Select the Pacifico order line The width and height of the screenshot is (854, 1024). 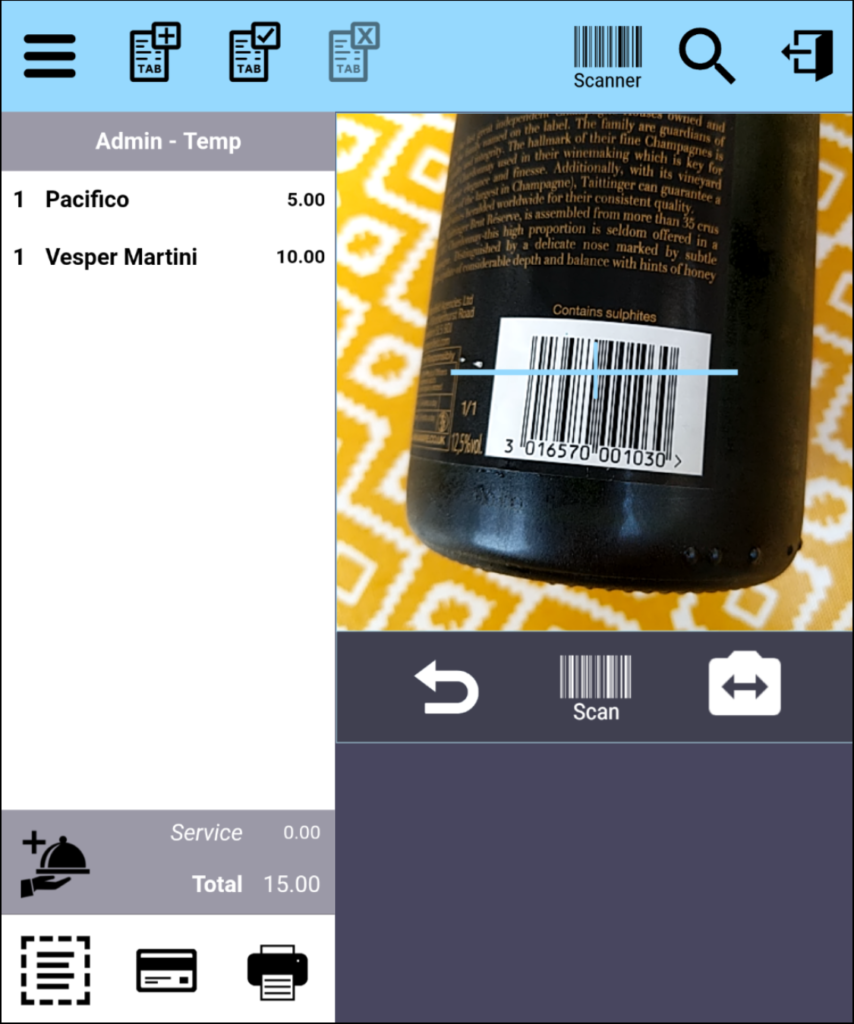click(167, 200)
